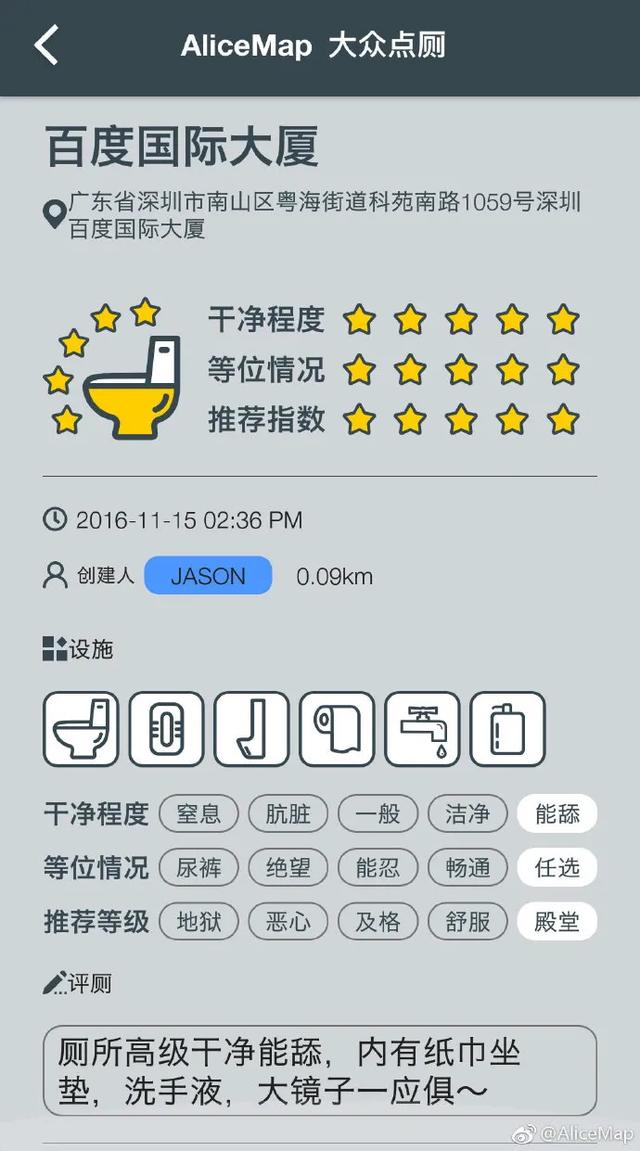This screenshot has width=640, height=1151.
Task: Go back using the top-left arrow
Action: (46, 45)
